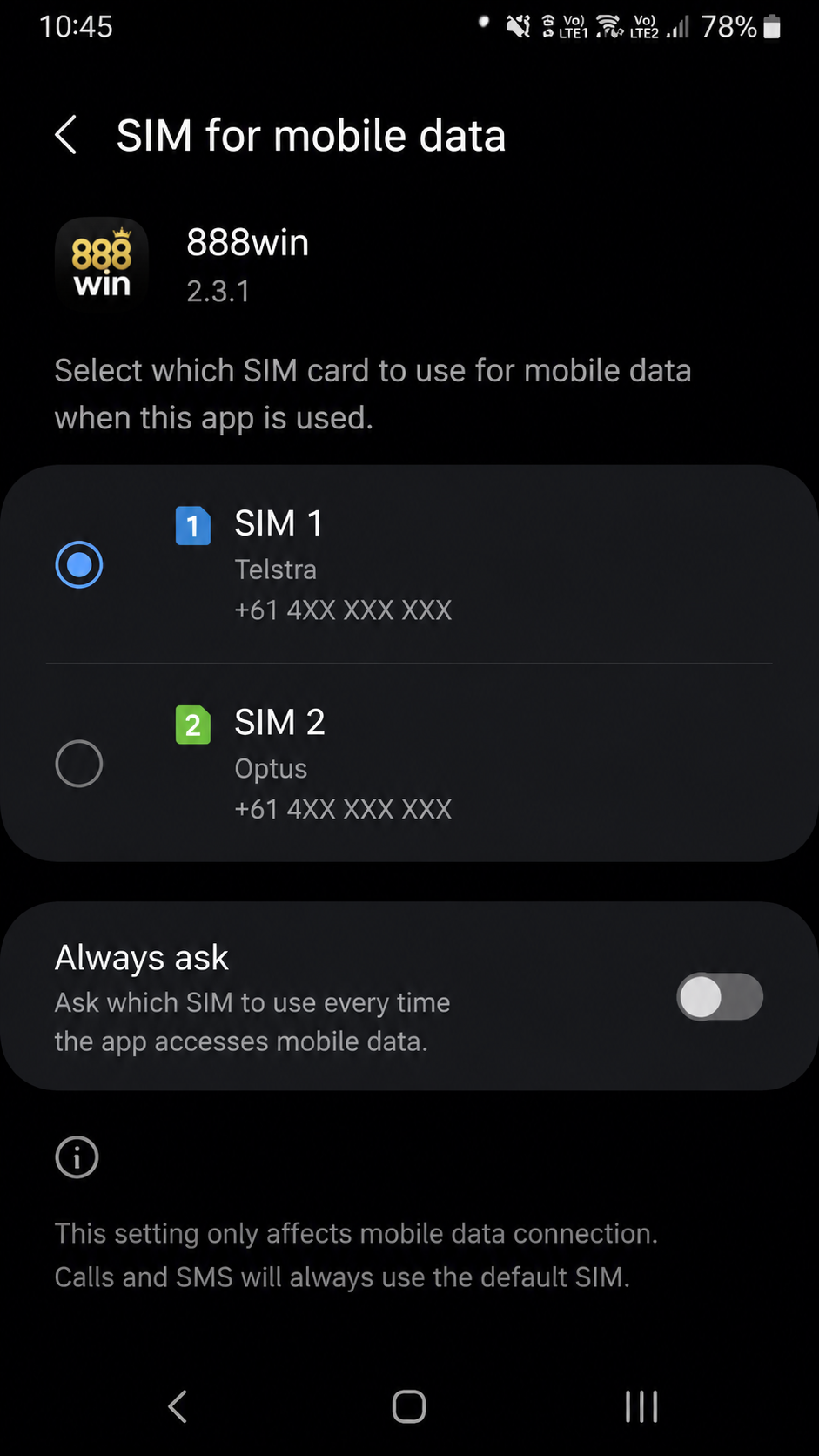Go back from SIM for mobile data
The image size is (819, 1456).
pos(66,136)
